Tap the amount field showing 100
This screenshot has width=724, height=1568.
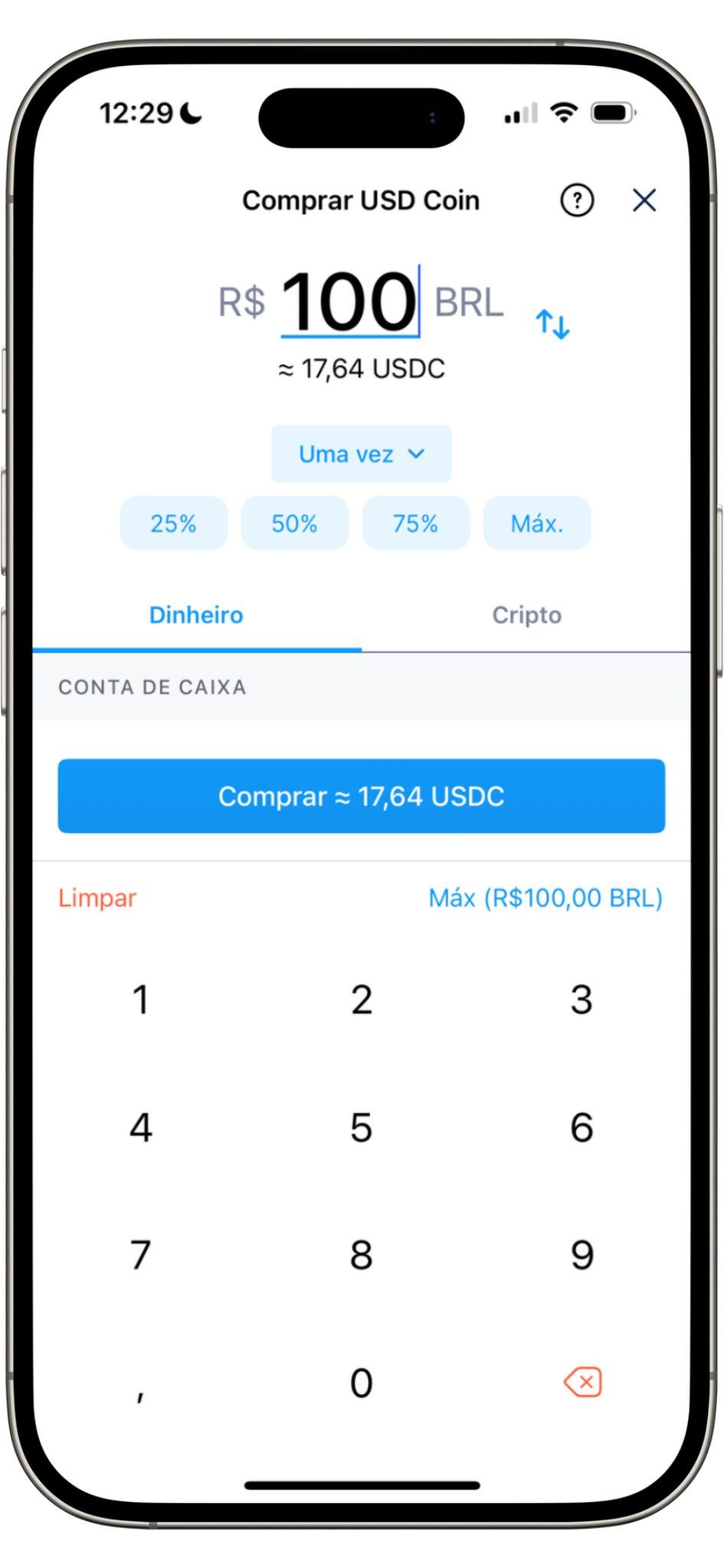pos(349,302)
